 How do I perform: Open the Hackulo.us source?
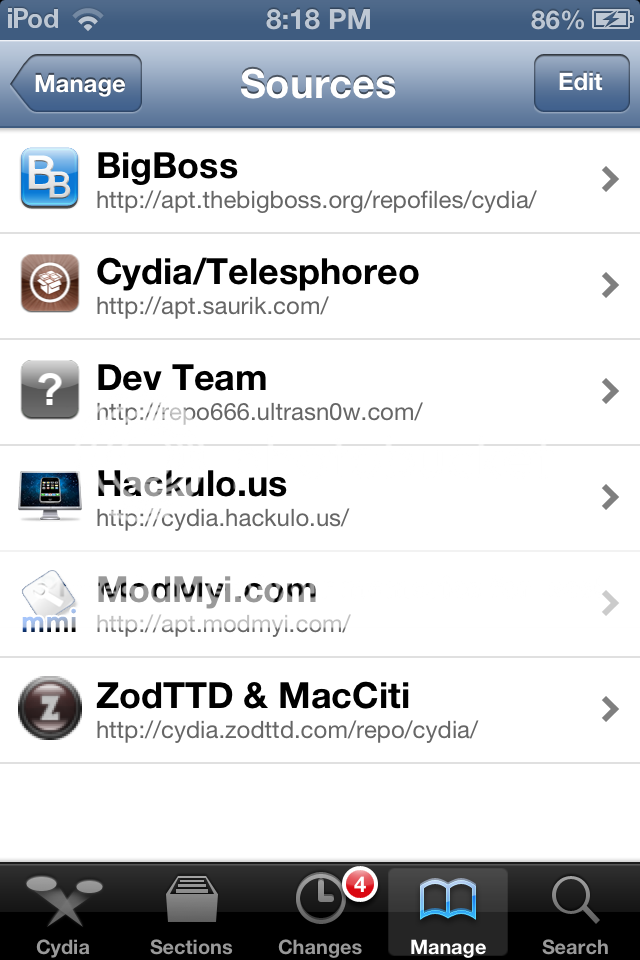point(320,498)
